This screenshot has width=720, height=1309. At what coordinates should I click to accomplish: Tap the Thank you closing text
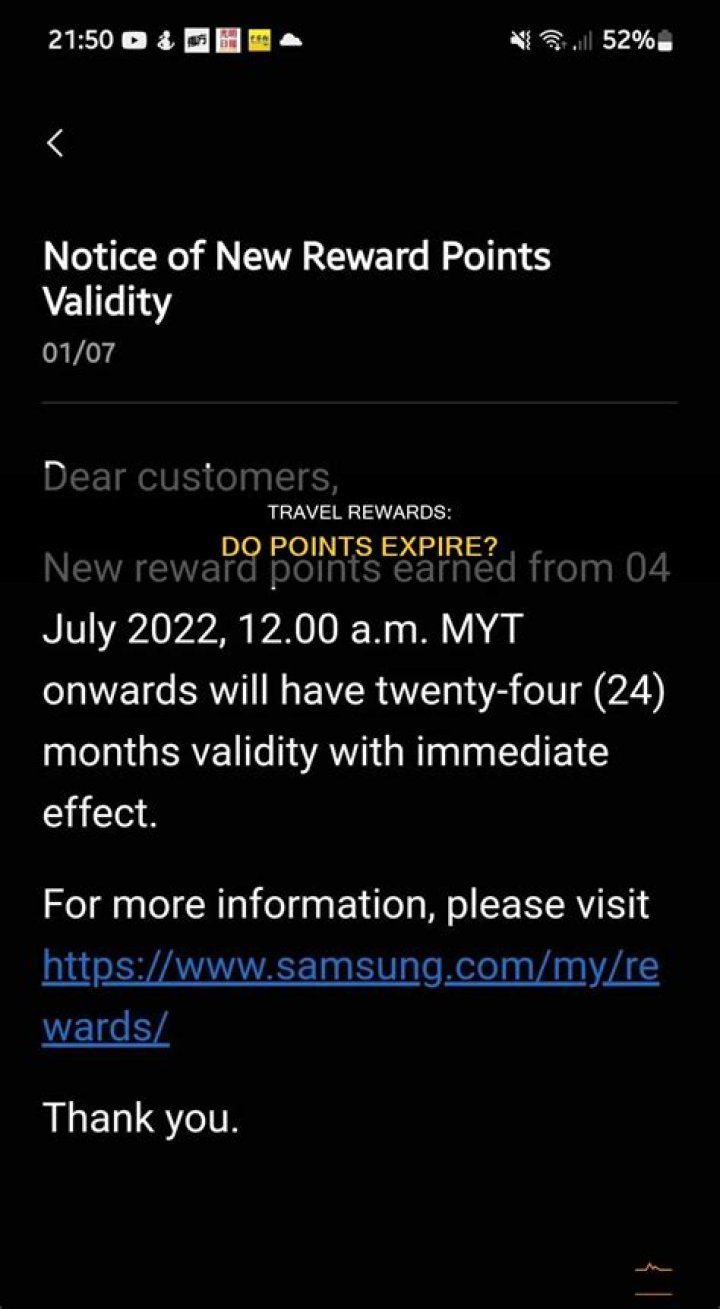coord(140,1117)
